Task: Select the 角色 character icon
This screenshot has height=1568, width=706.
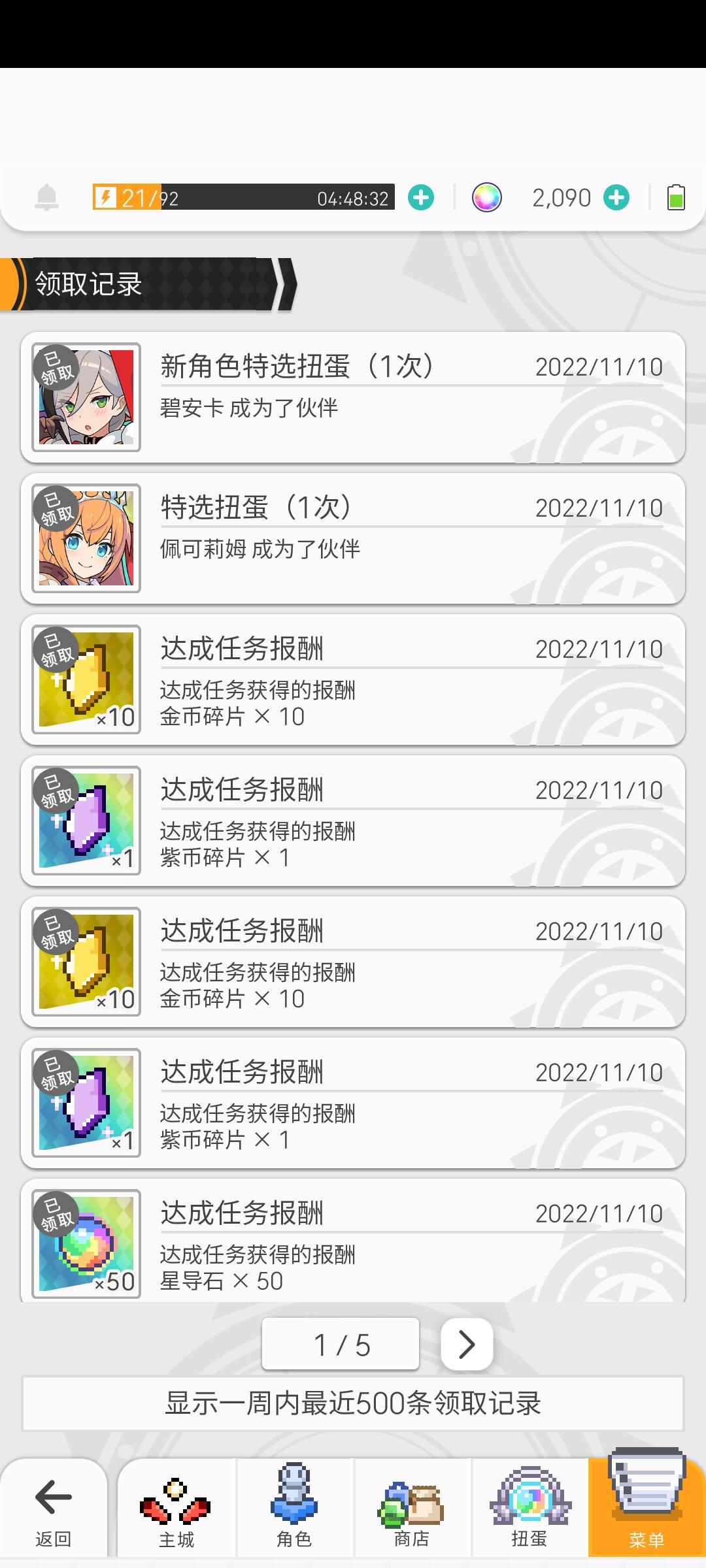Action: coord(293,1509)
